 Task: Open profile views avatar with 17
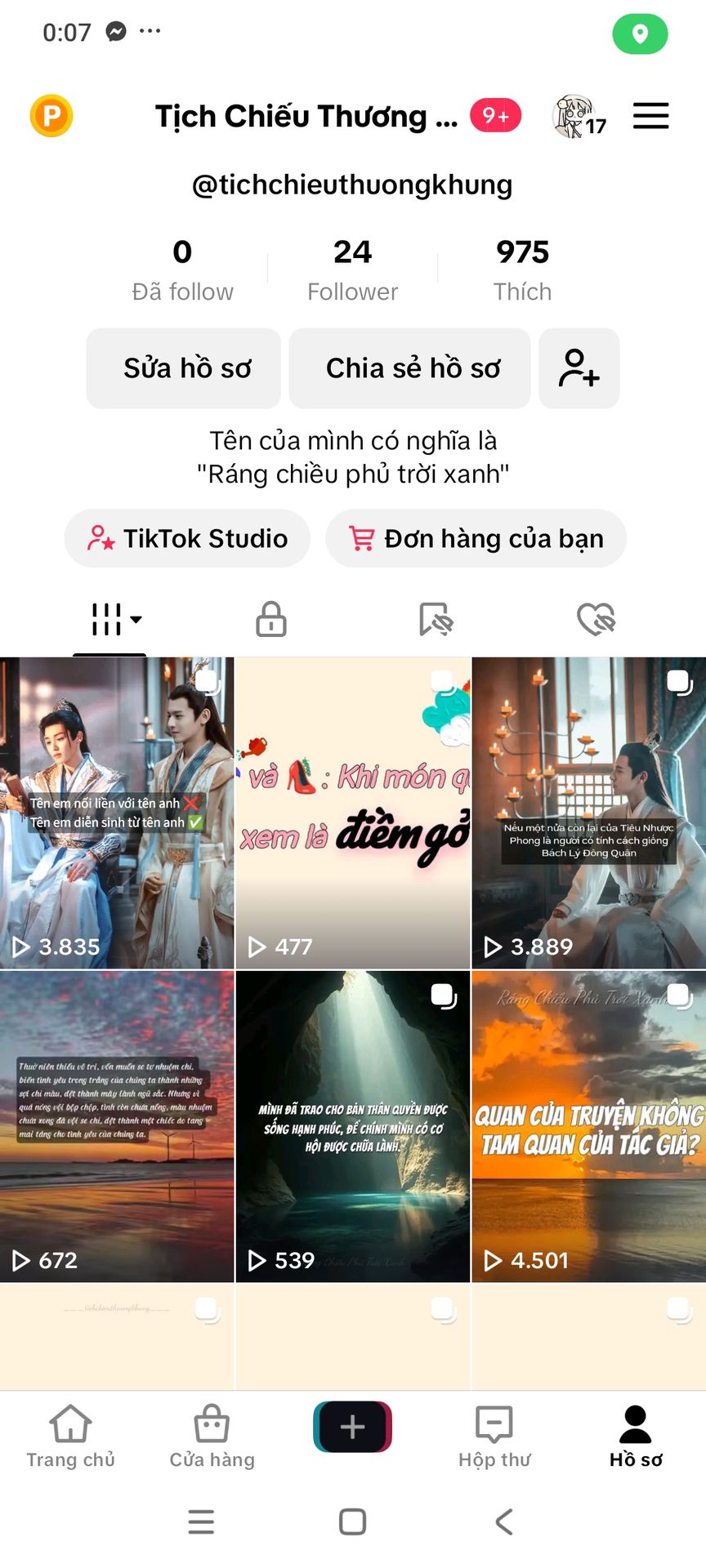click(x=578, y=117)
